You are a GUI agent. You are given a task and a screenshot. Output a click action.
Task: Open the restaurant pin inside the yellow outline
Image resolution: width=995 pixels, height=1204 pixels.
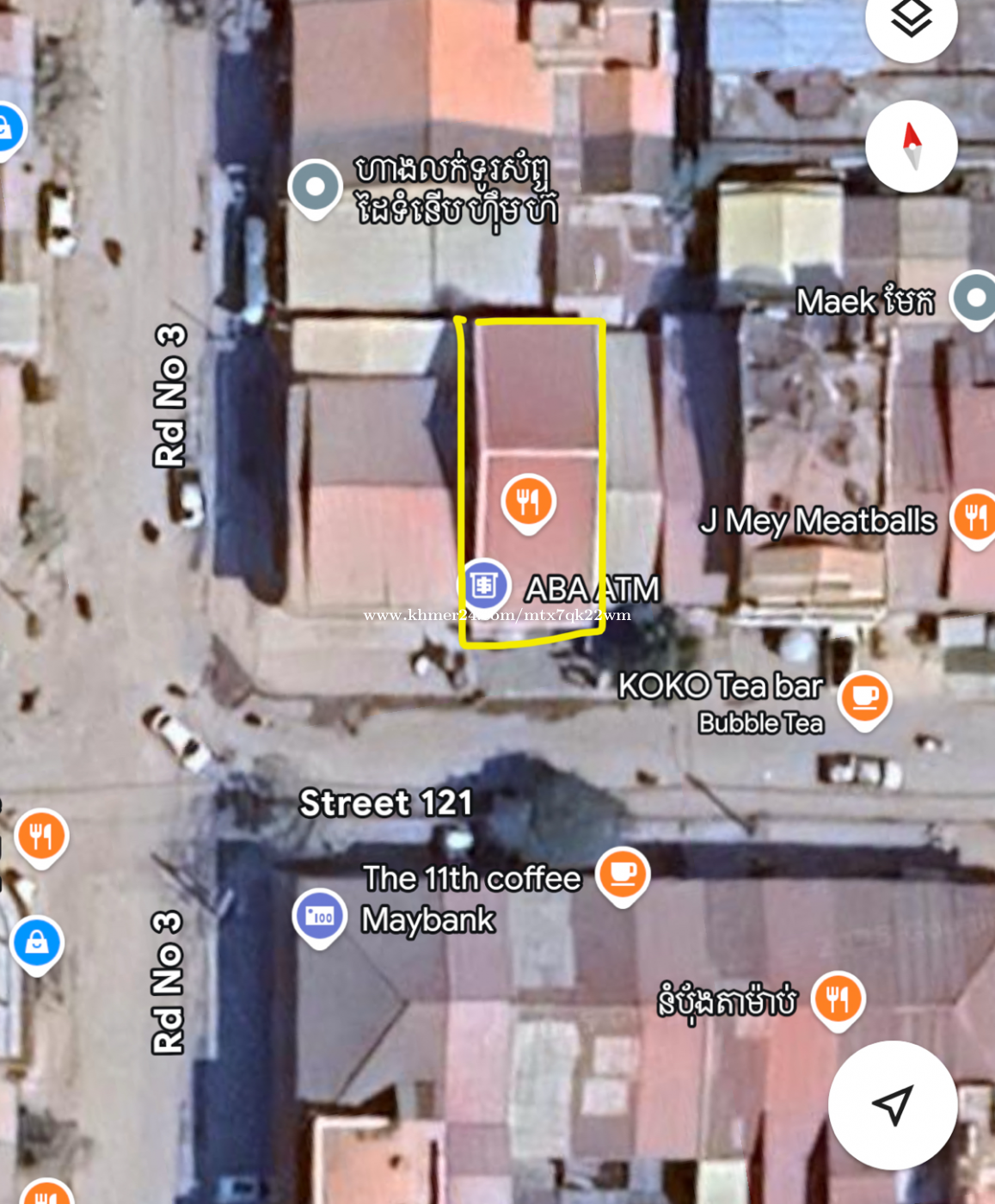click(x=529, y=501)
